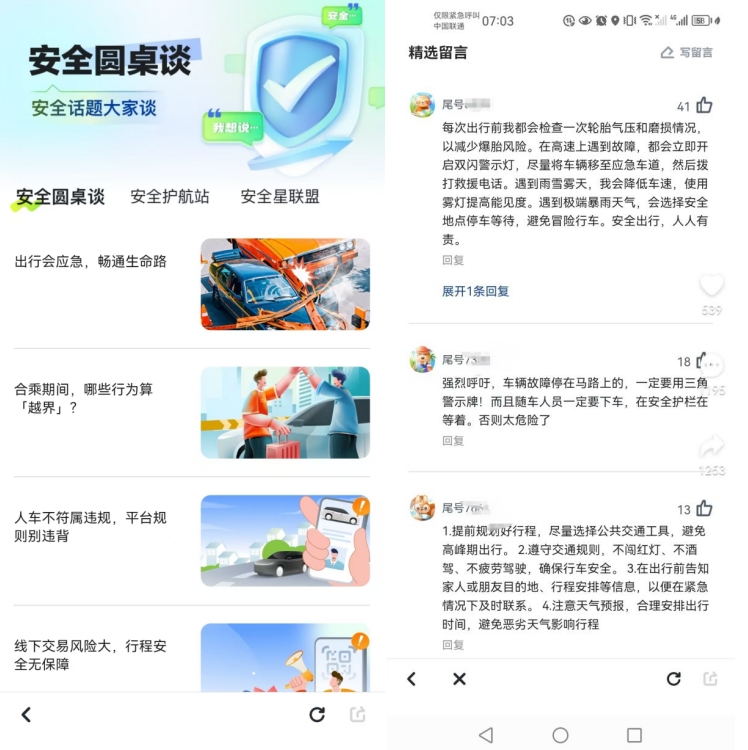Screen dimensions: 748x750
Task: Tap the system back triangle
Action: click(x=486, y=735)
